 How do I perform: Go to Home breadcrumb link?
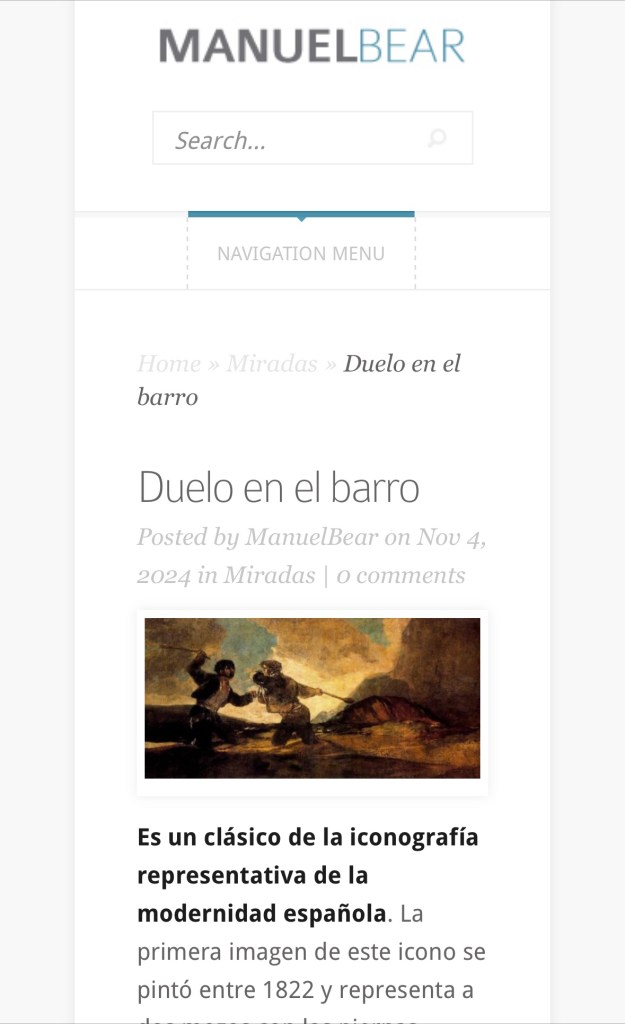(x=169, y=363)
